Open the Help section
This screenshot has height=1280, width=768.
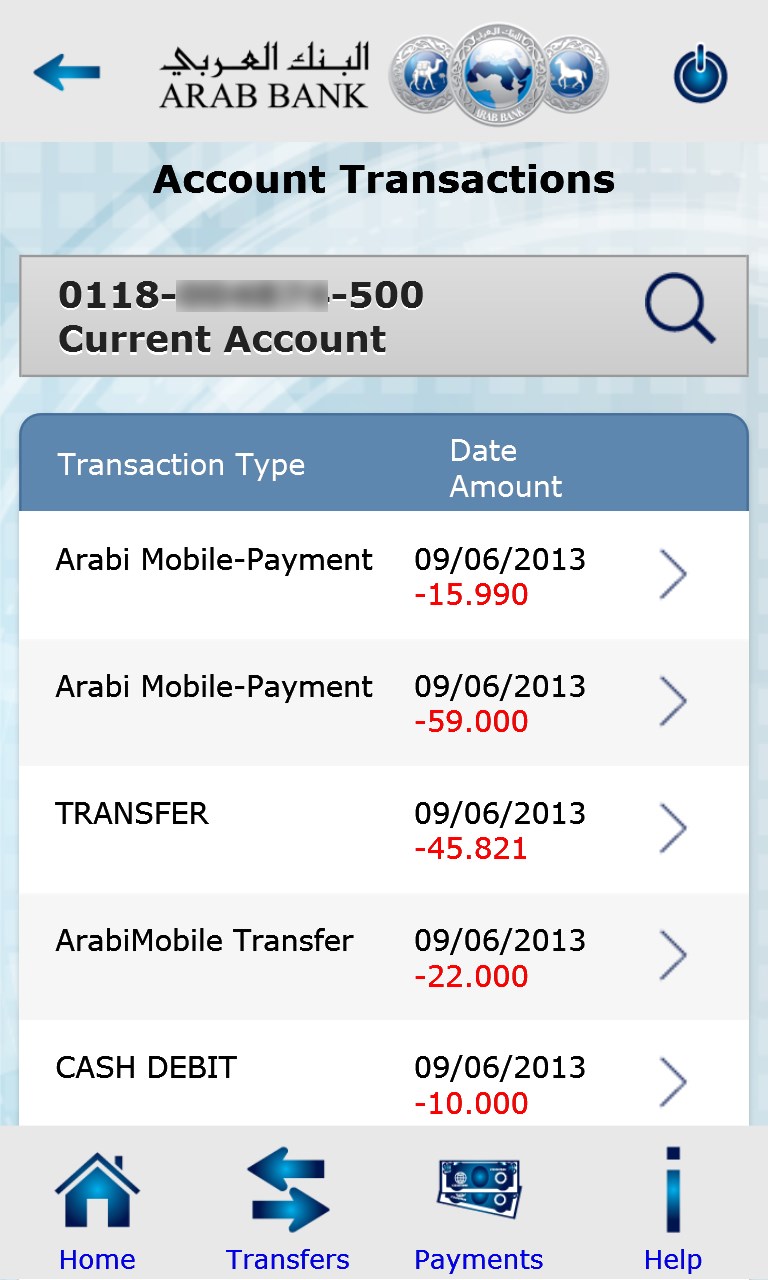[x=673, y=1208]
